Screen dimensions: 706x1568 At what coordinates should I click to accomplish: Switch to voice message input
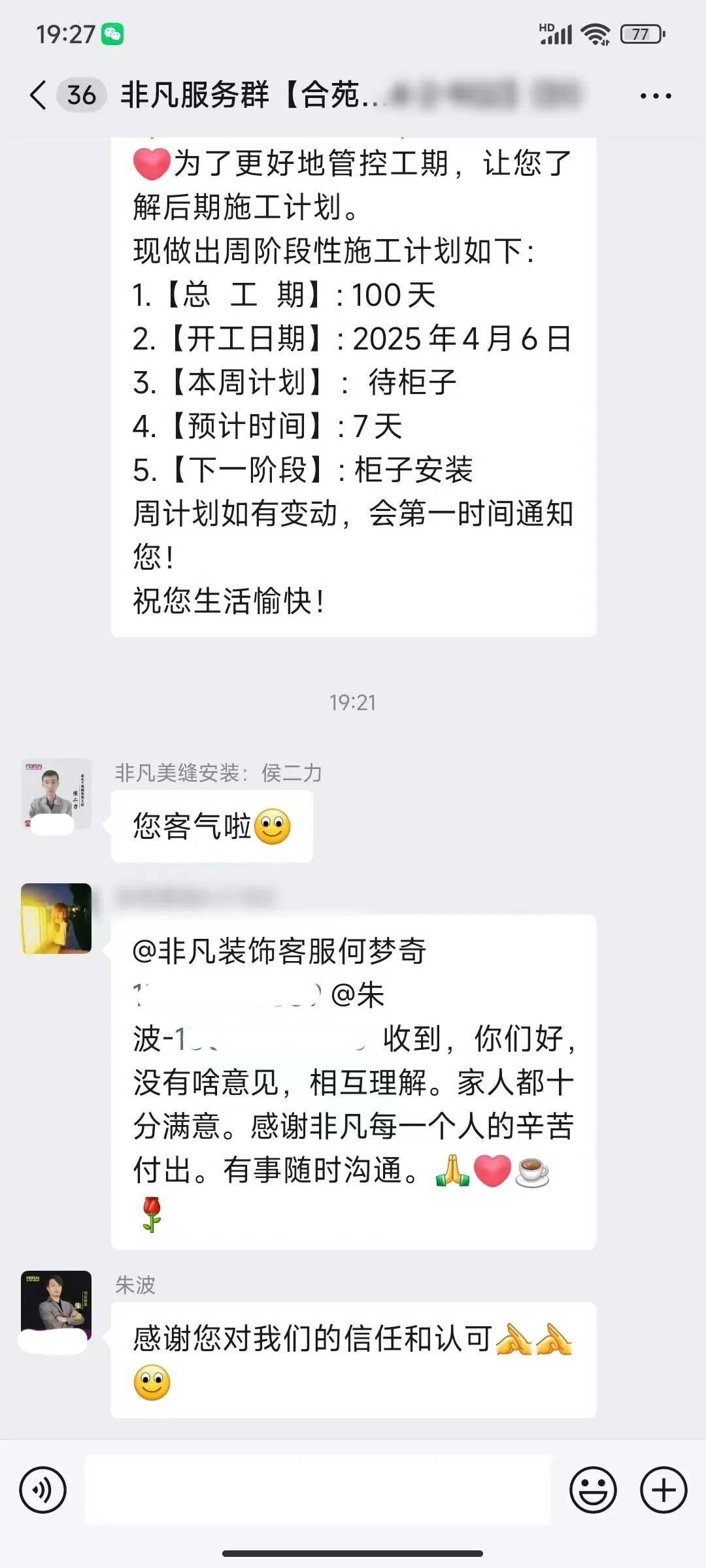point(43,1490)
